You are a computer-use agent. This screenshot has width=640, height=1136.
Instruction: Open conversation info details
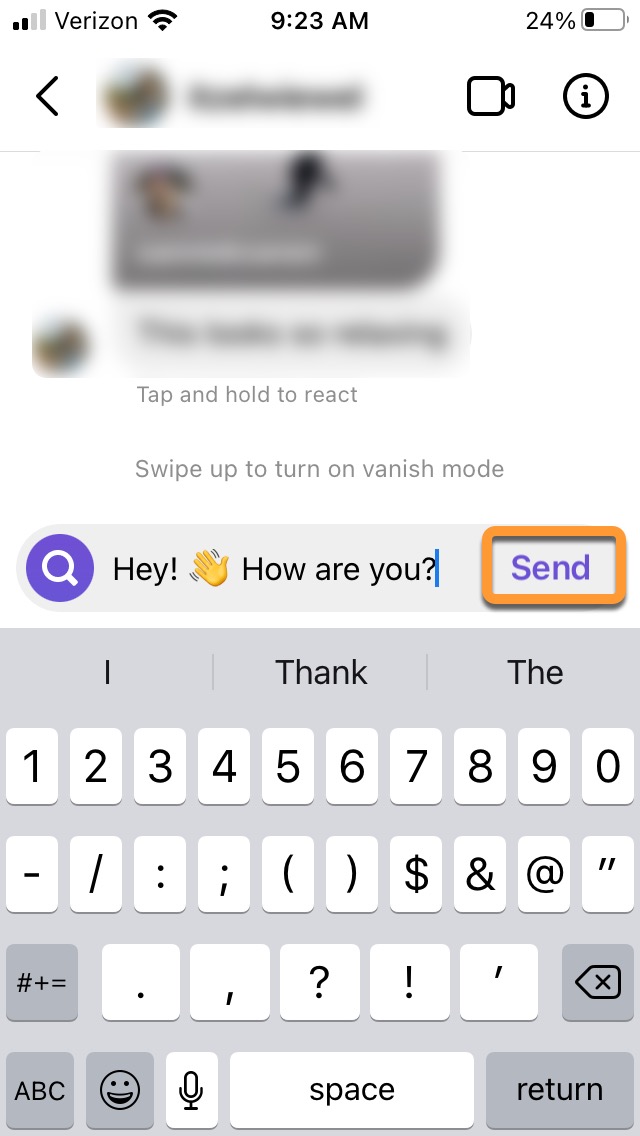coord(586,97)
